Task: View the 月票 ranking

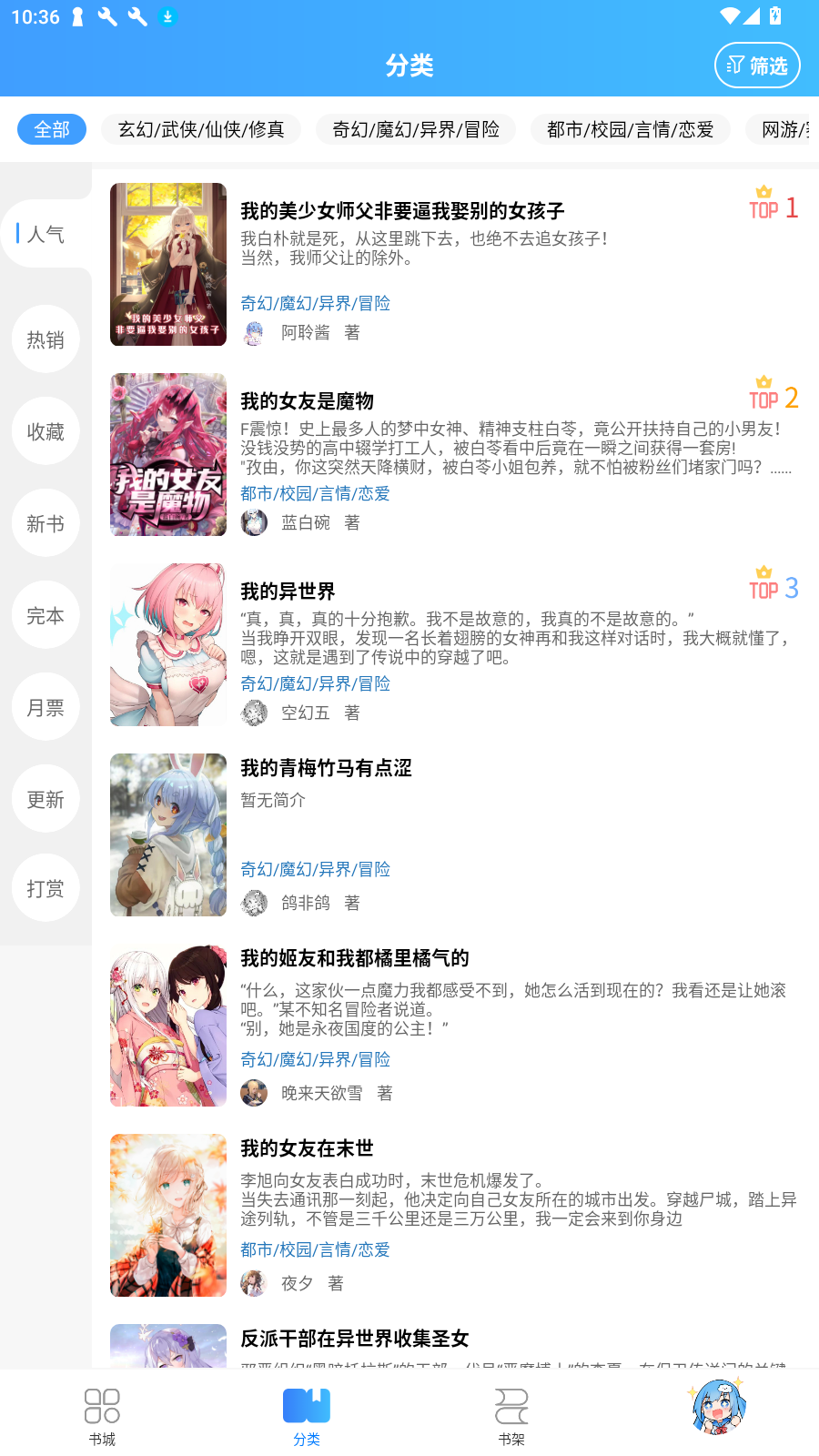Action: (45, 707)
